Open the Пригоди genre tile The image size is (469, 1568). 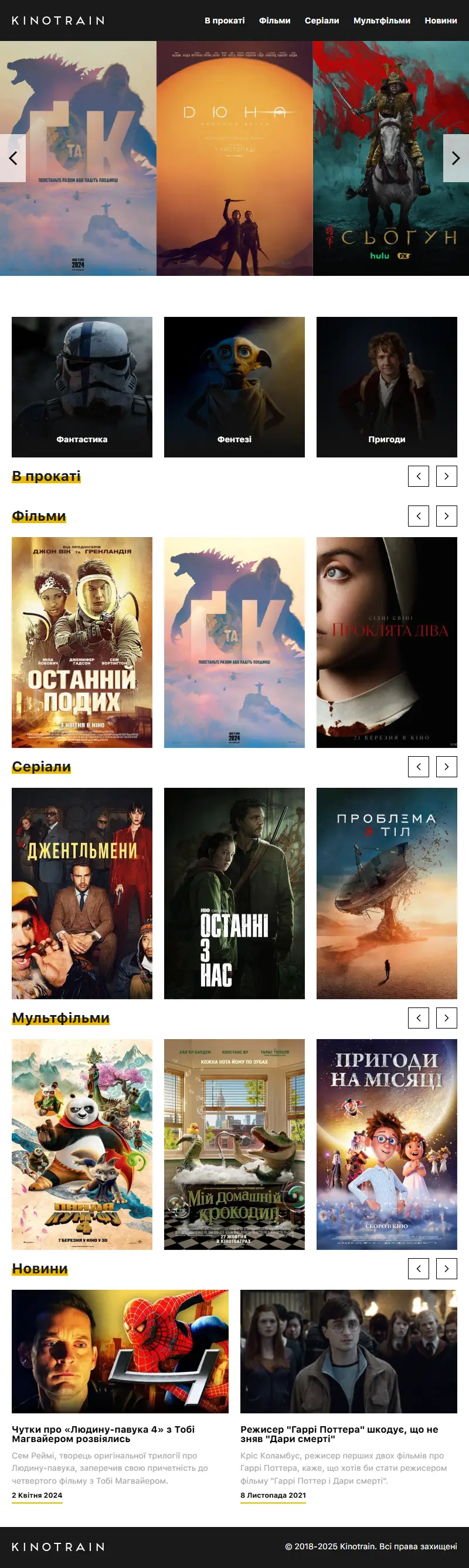(386, 387)
